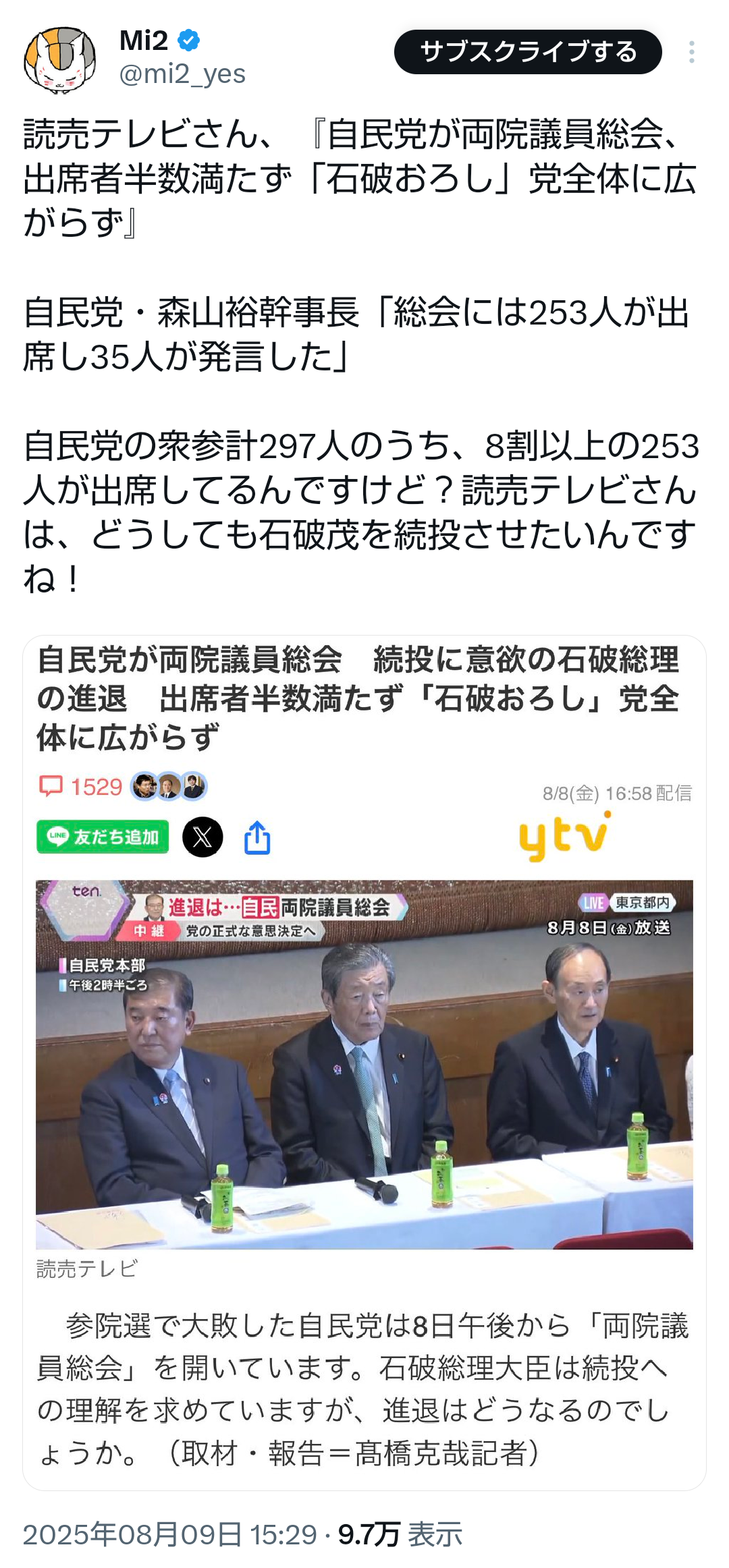The image size is (729, 1568).
Task: Open the attached 読売テレビ article screenshot image
Action: (364, 1063)
